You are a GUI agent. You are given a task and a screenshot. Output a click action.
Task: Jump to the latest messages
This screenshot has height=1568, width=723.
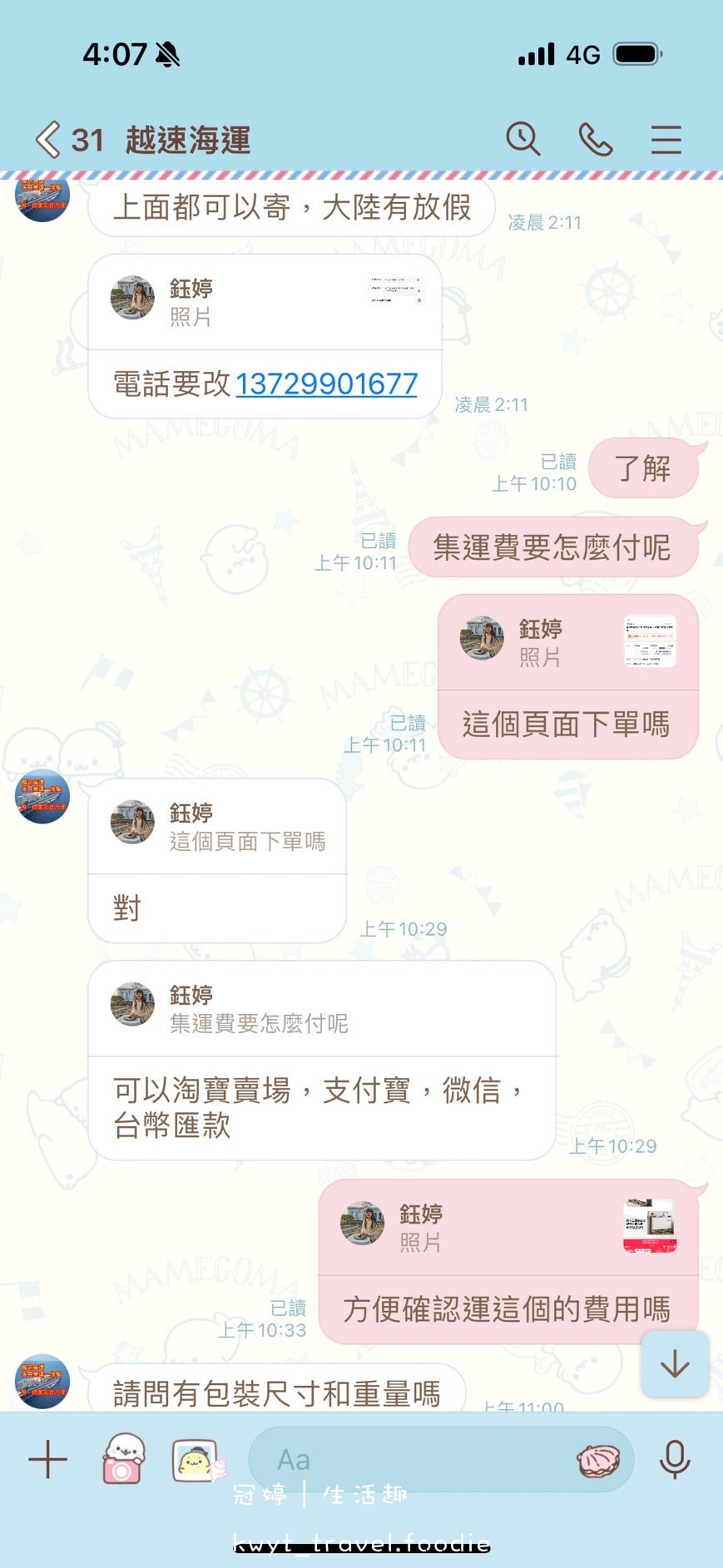pos(674,1364)
